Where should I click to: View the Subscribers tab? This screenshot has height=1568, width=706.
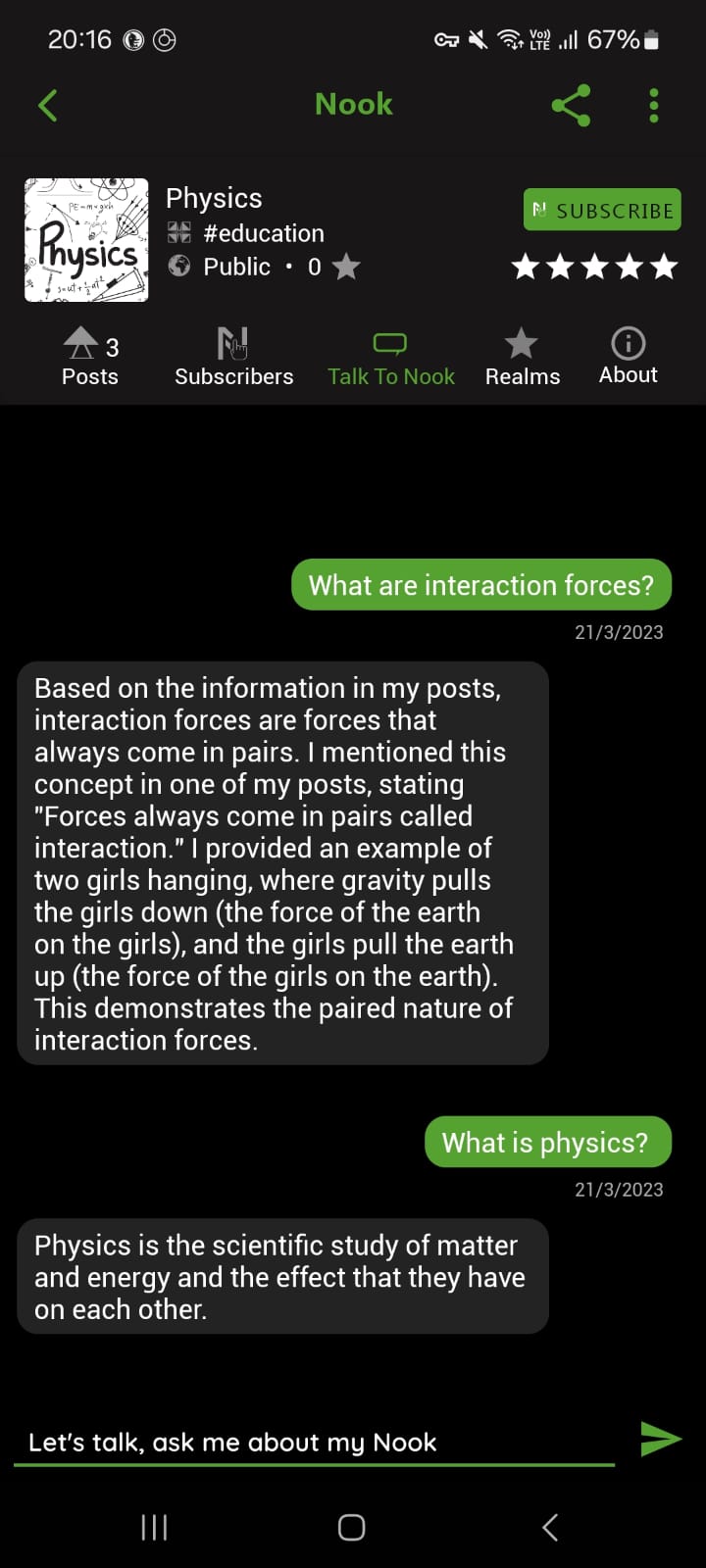(x=233, y=358)
